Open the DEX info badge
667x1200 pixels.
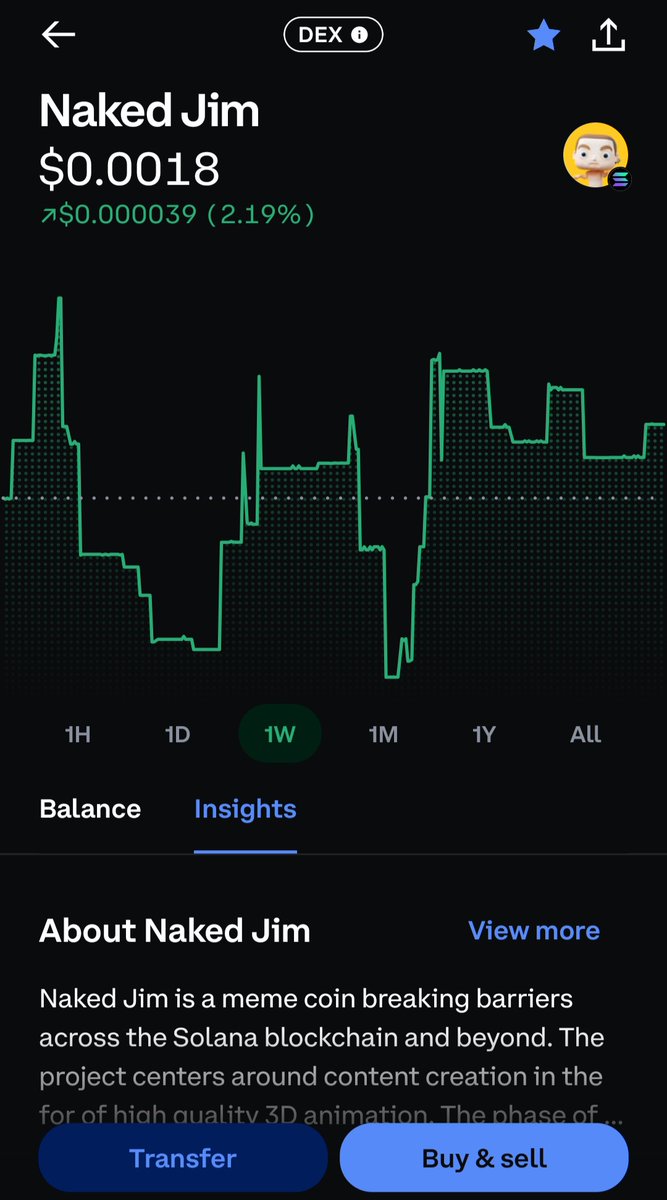[333, 35]
